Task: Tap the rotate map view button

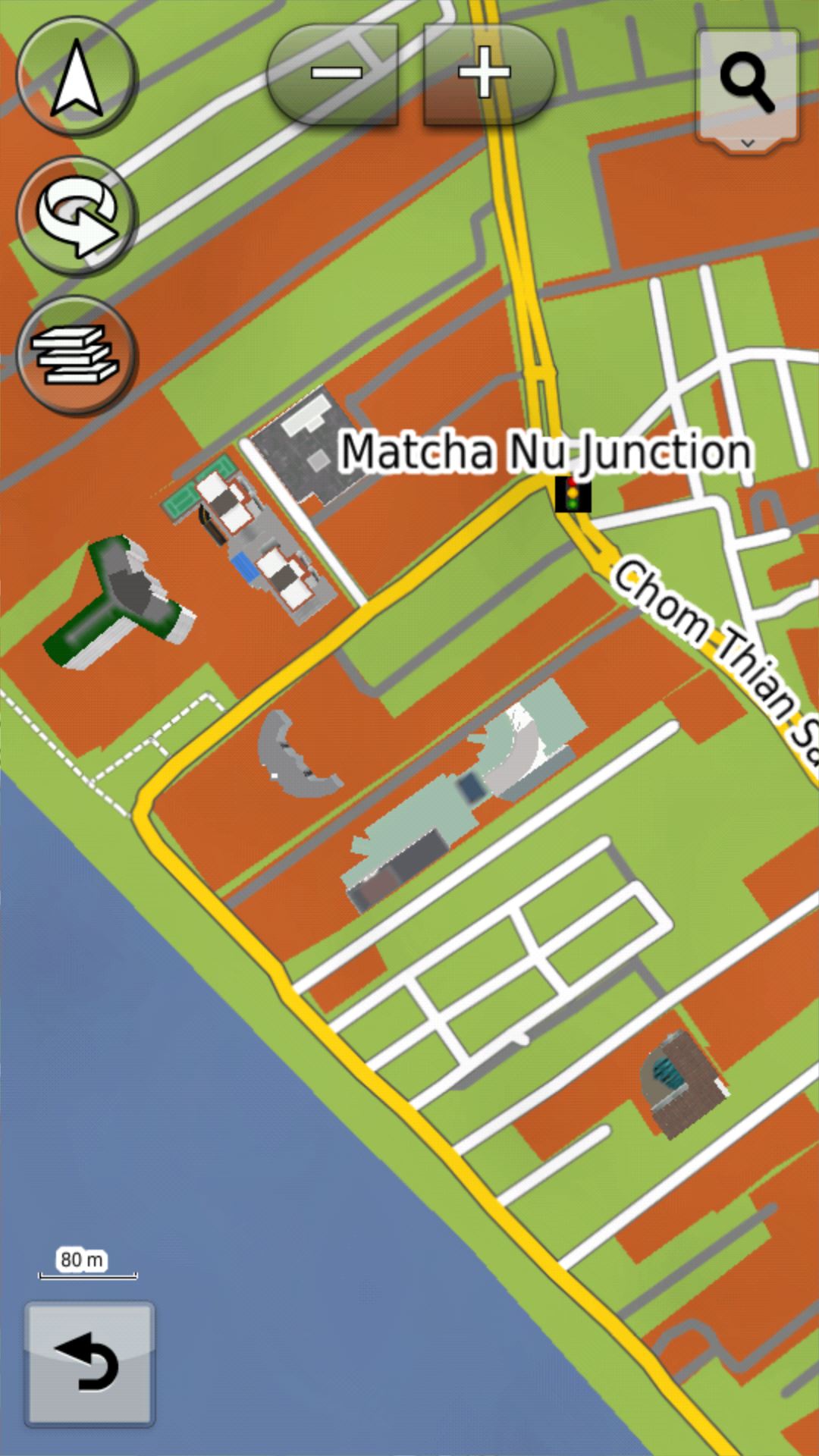Action: coord(76,217)
